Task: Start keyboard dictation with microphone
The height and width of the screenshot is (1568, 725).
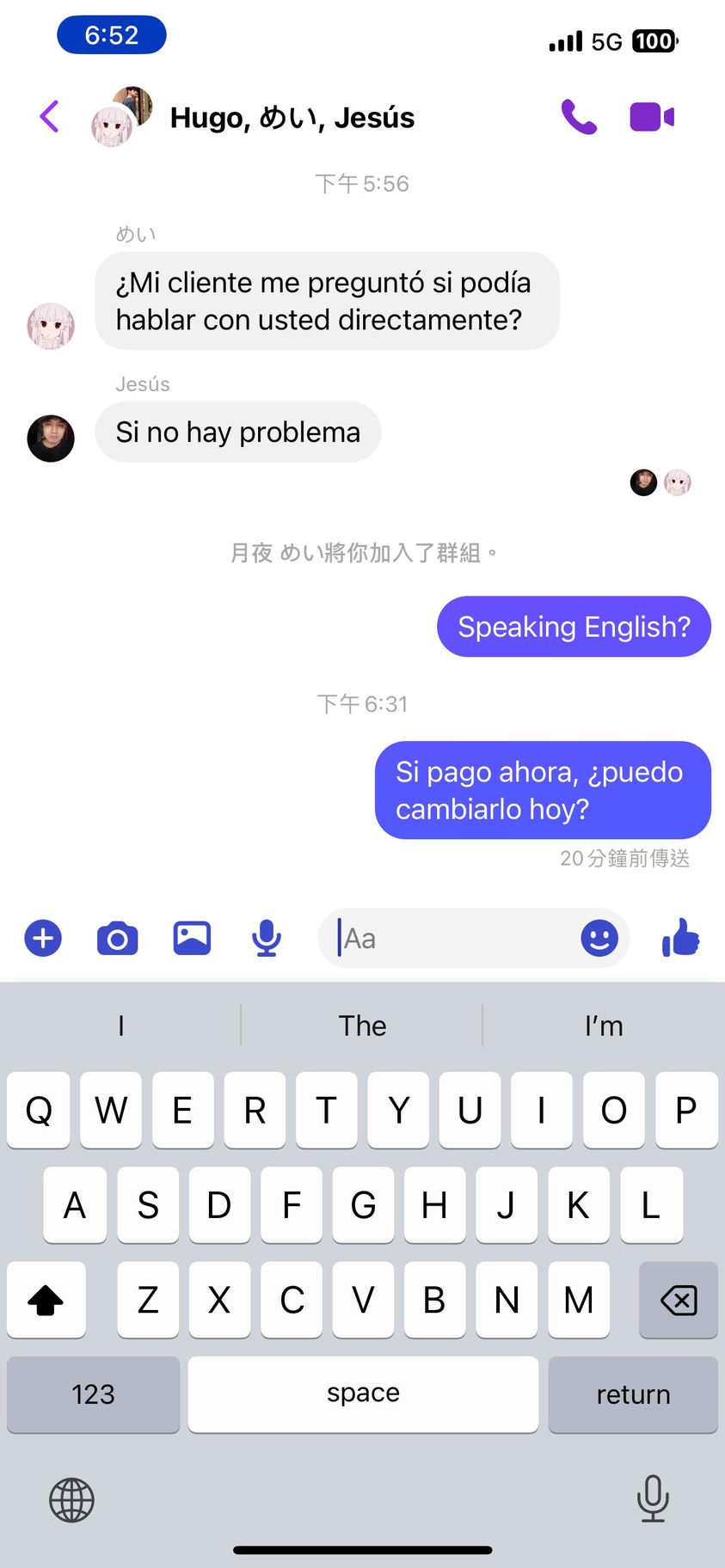Action: [x=653, y=1498]
